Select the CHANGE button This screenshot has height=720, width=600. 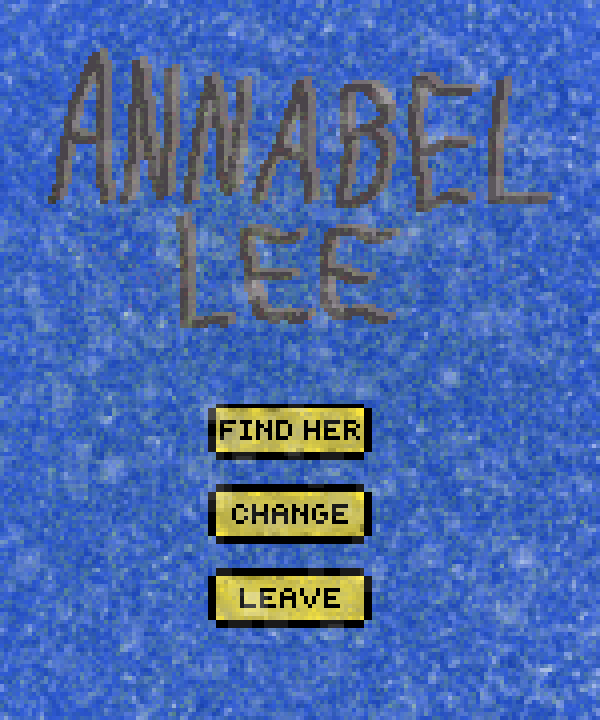290,514
